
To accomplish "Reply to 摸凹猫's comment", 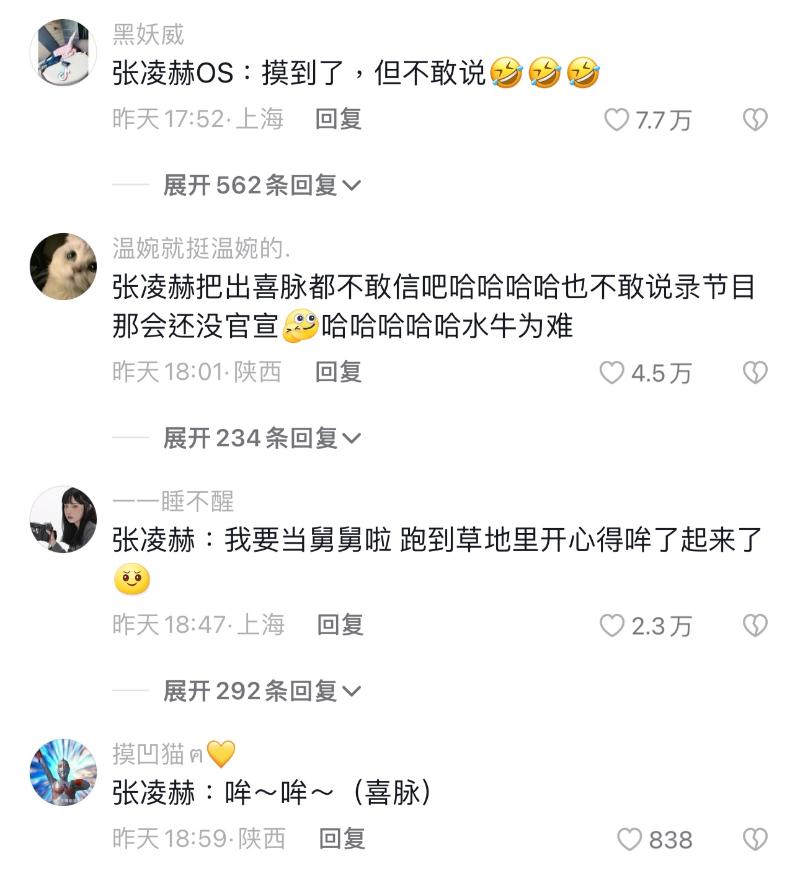I will point(342,838).
